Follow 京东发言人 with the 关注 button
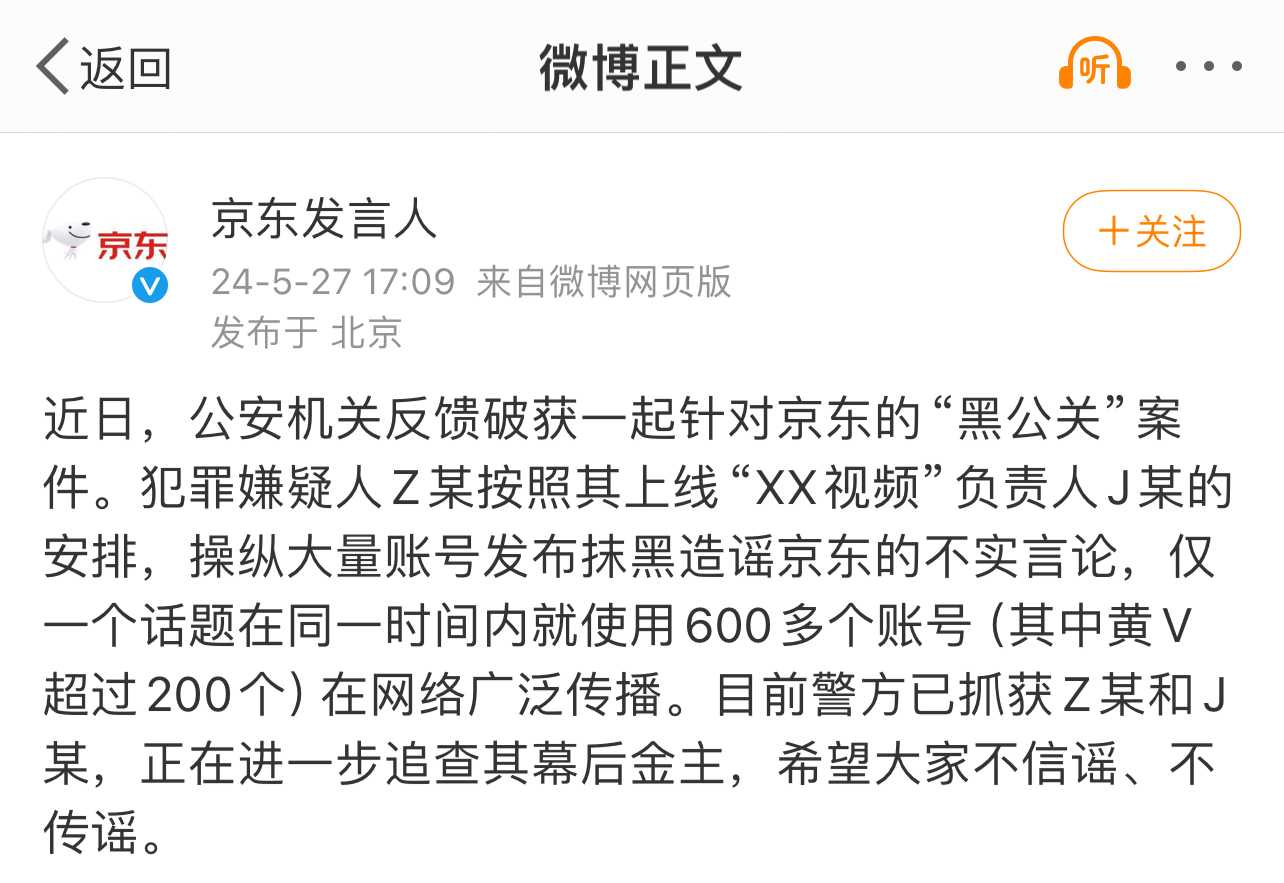This screenshot has width=1284, height=883. [x=1151, y=231]
